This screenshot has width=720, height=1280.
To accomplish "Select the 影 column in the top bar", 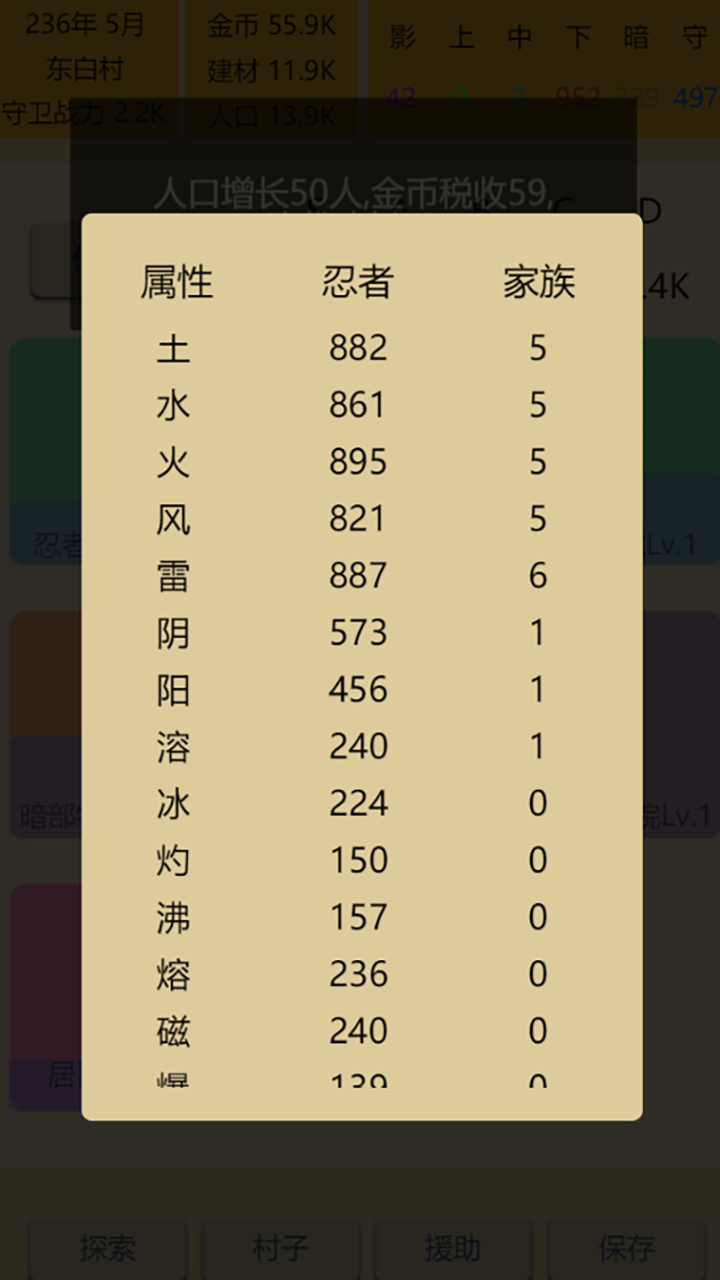I will point(402,38).
